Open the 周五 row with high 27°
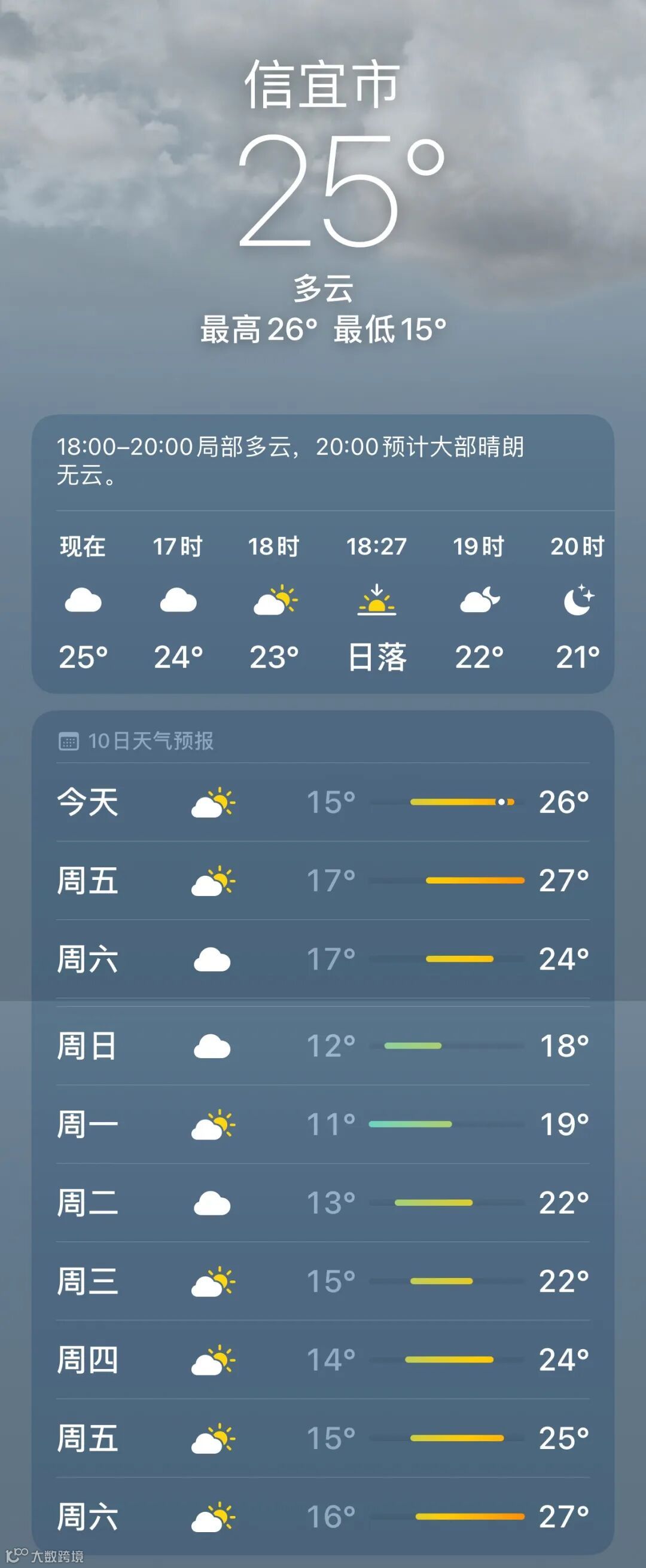 [x=322, y=881]
